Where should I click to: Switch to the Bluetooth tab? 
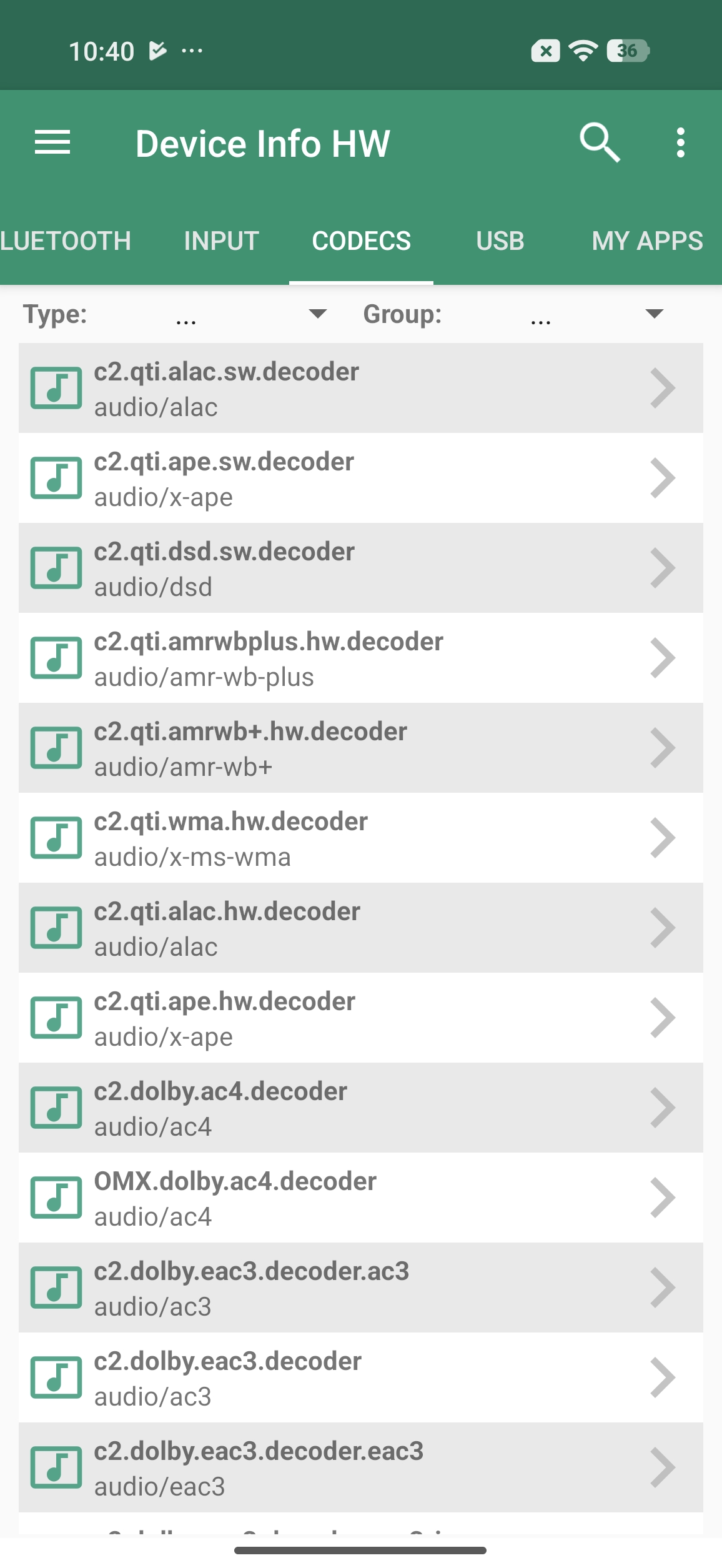click(65, 241)
